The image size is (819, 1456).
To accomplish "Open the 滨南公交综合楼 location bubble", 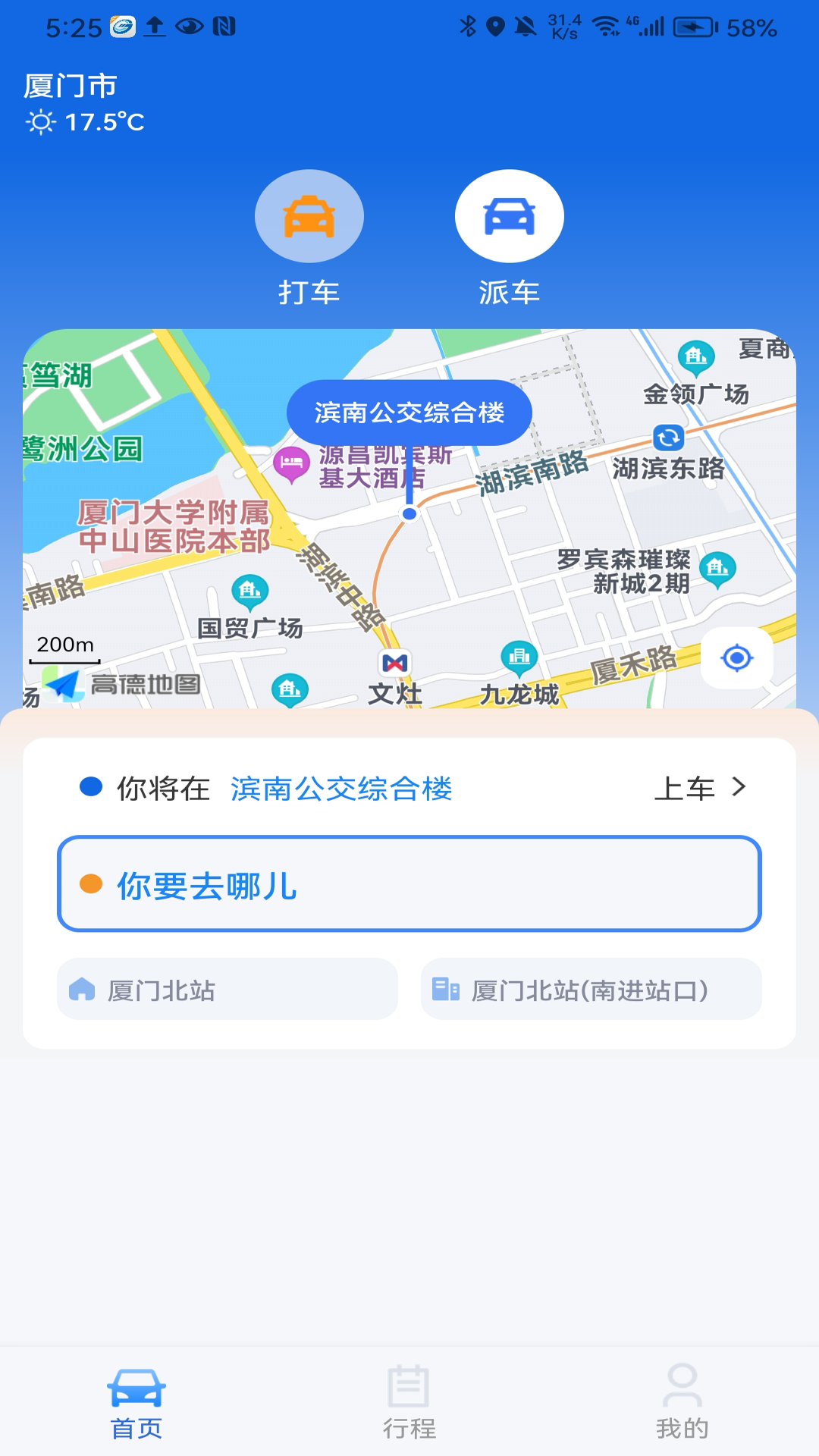I will 409,412.
